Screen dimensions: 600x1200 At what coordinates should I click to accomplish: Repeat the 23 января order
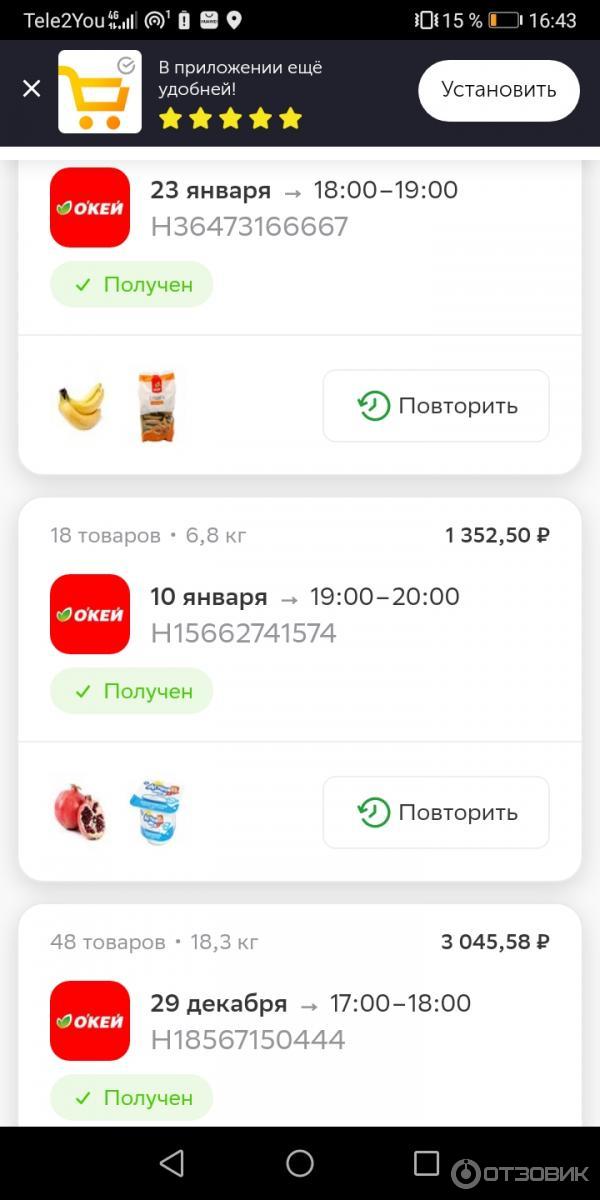436,406
